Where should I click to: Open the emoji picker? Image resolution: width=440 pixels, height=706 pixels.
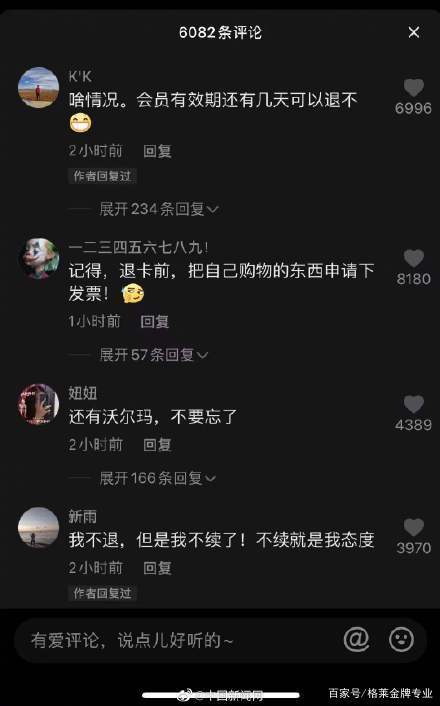[401, 639]
